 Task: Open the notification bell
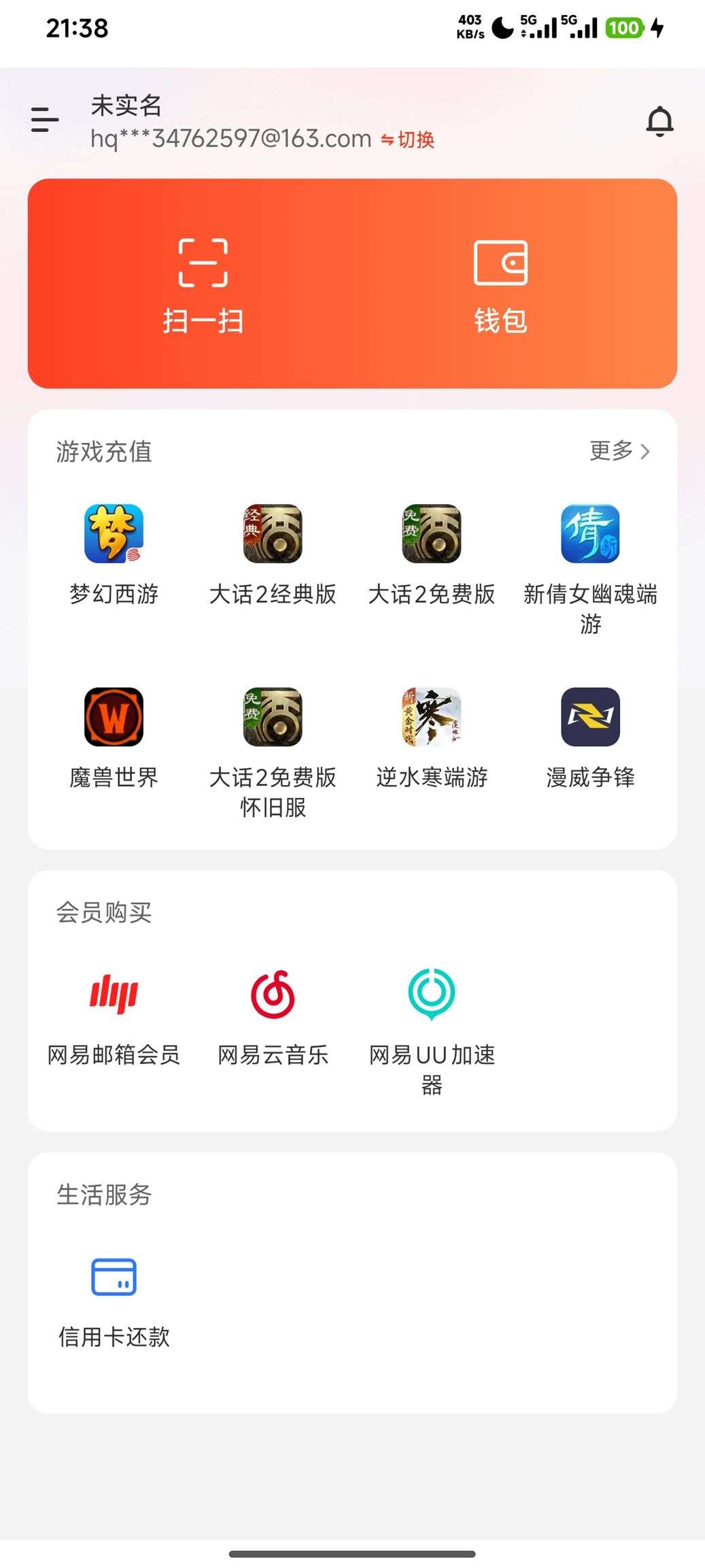pyautogui.click(x=659, y=120)
